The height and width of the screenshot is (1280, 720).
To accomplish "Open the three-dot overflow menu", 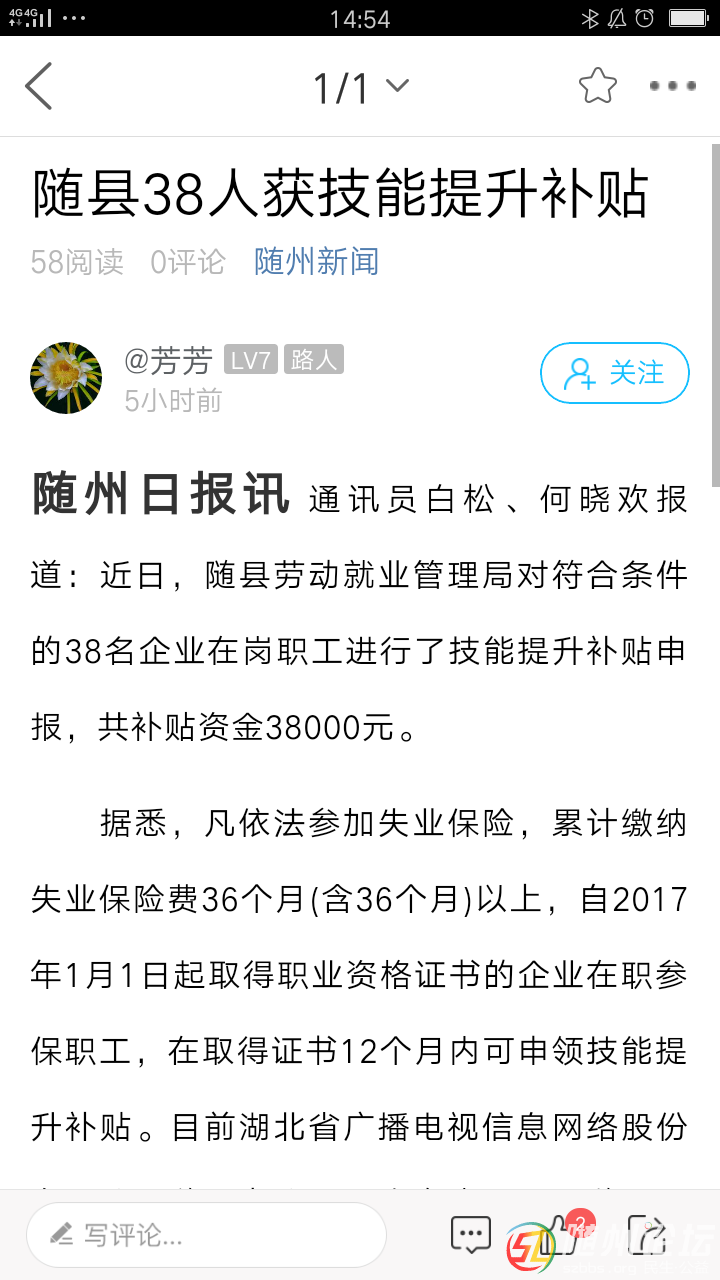I will tap(672, 86).
